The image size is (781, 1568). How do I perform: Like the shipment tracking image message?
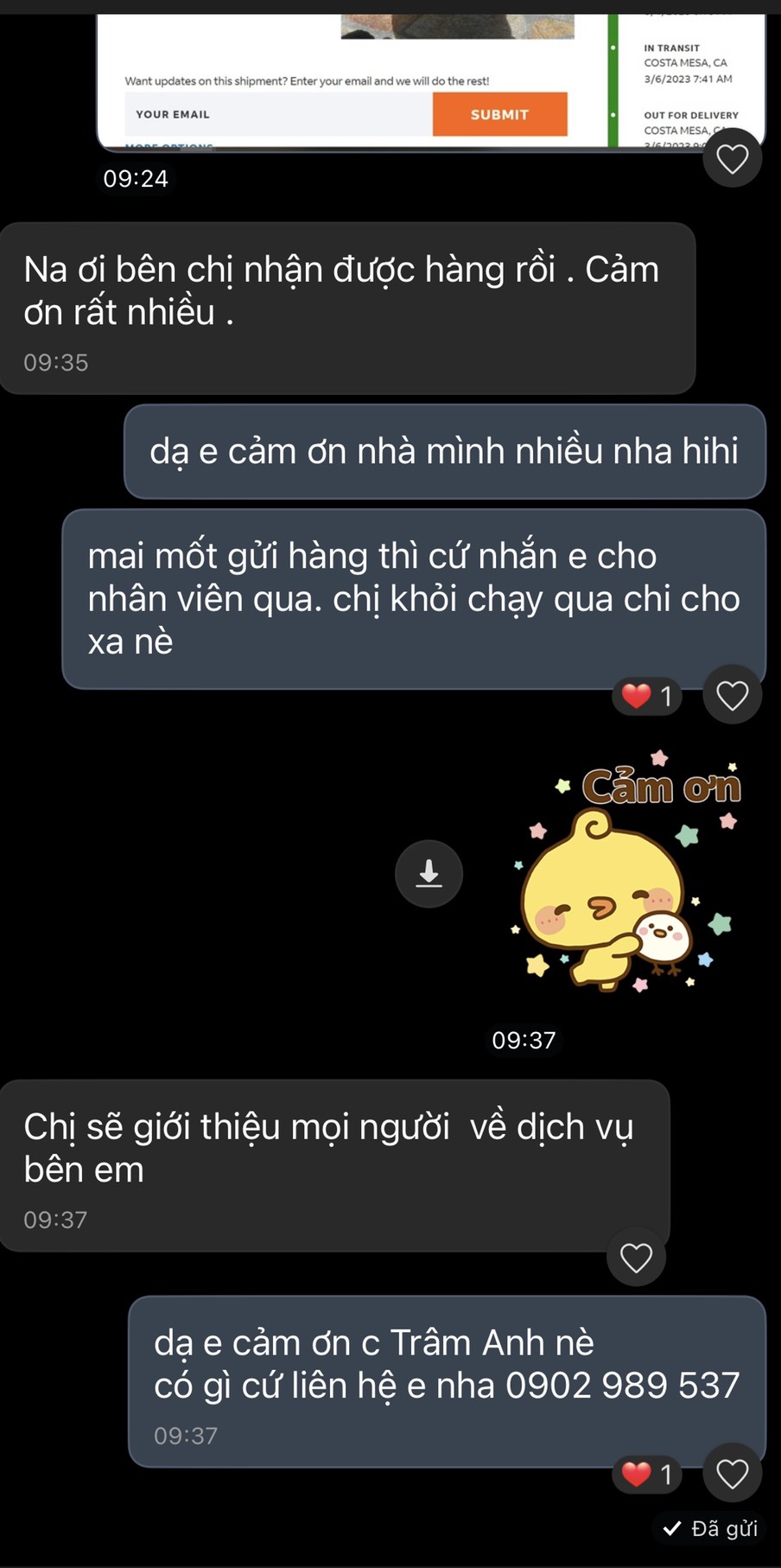tap(732, 159)
